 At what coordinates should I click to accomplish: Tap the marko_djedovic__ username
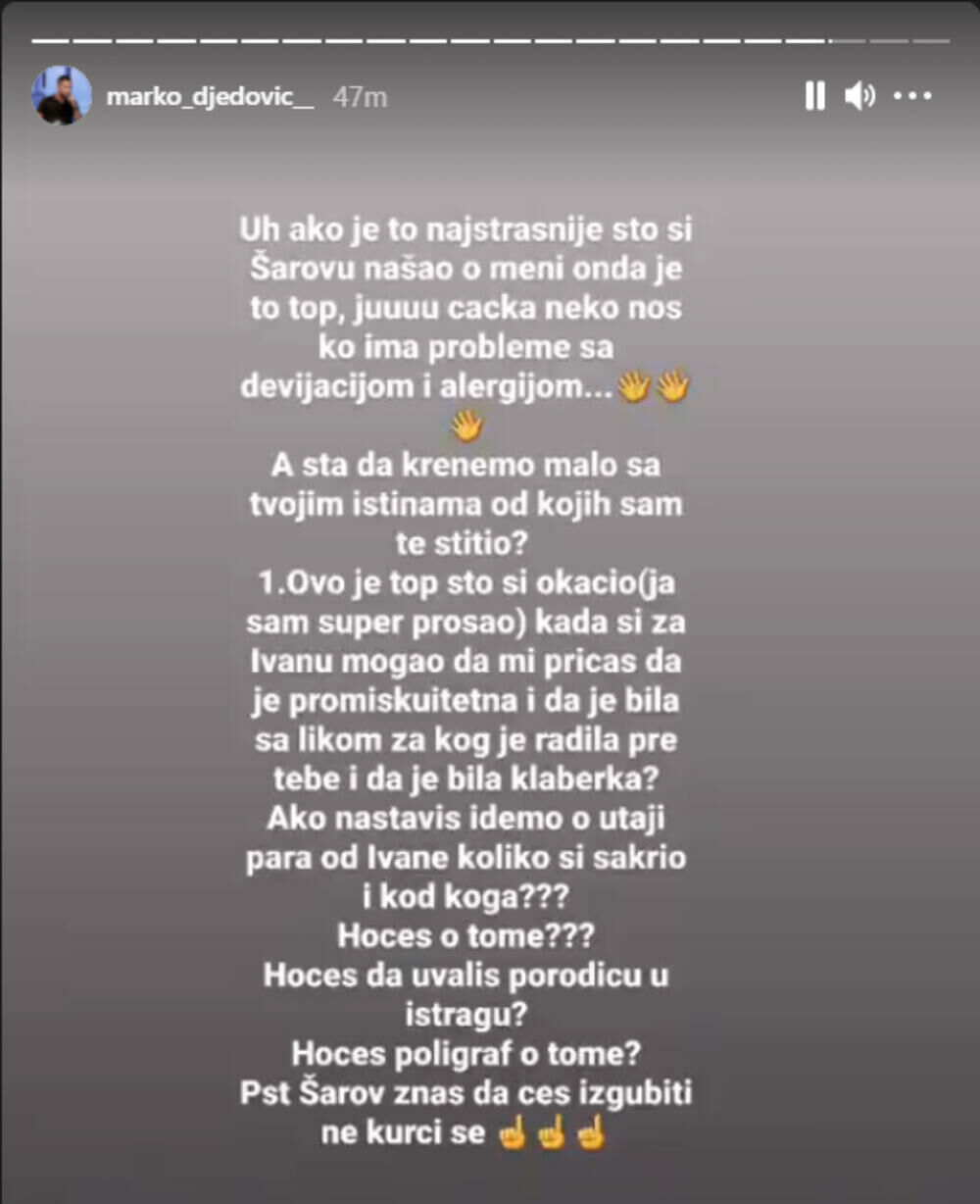click(x=210, y=97)
